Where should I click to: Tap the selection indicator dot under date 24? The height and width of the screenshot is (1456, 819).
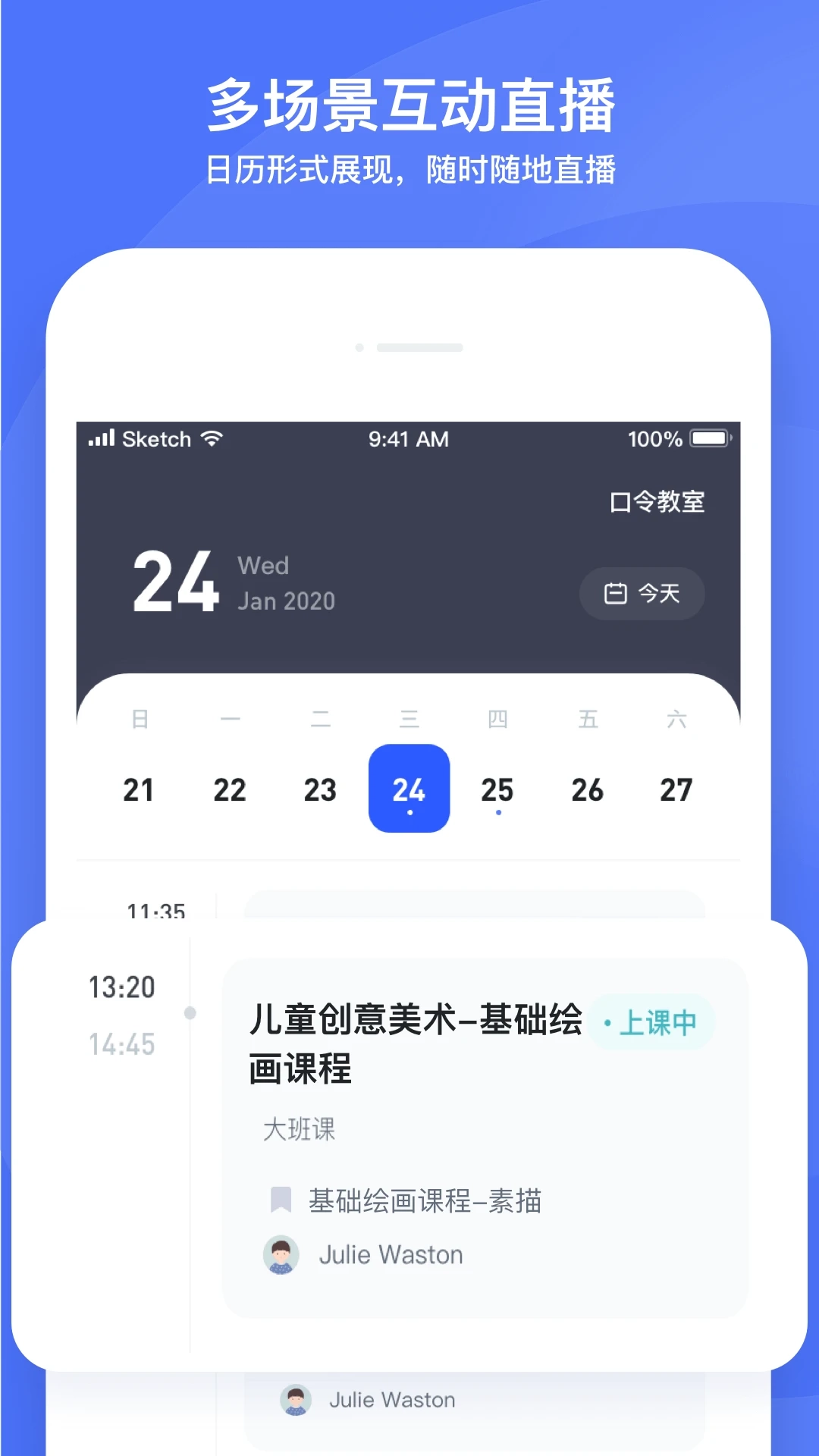click(x=409, y=811)
